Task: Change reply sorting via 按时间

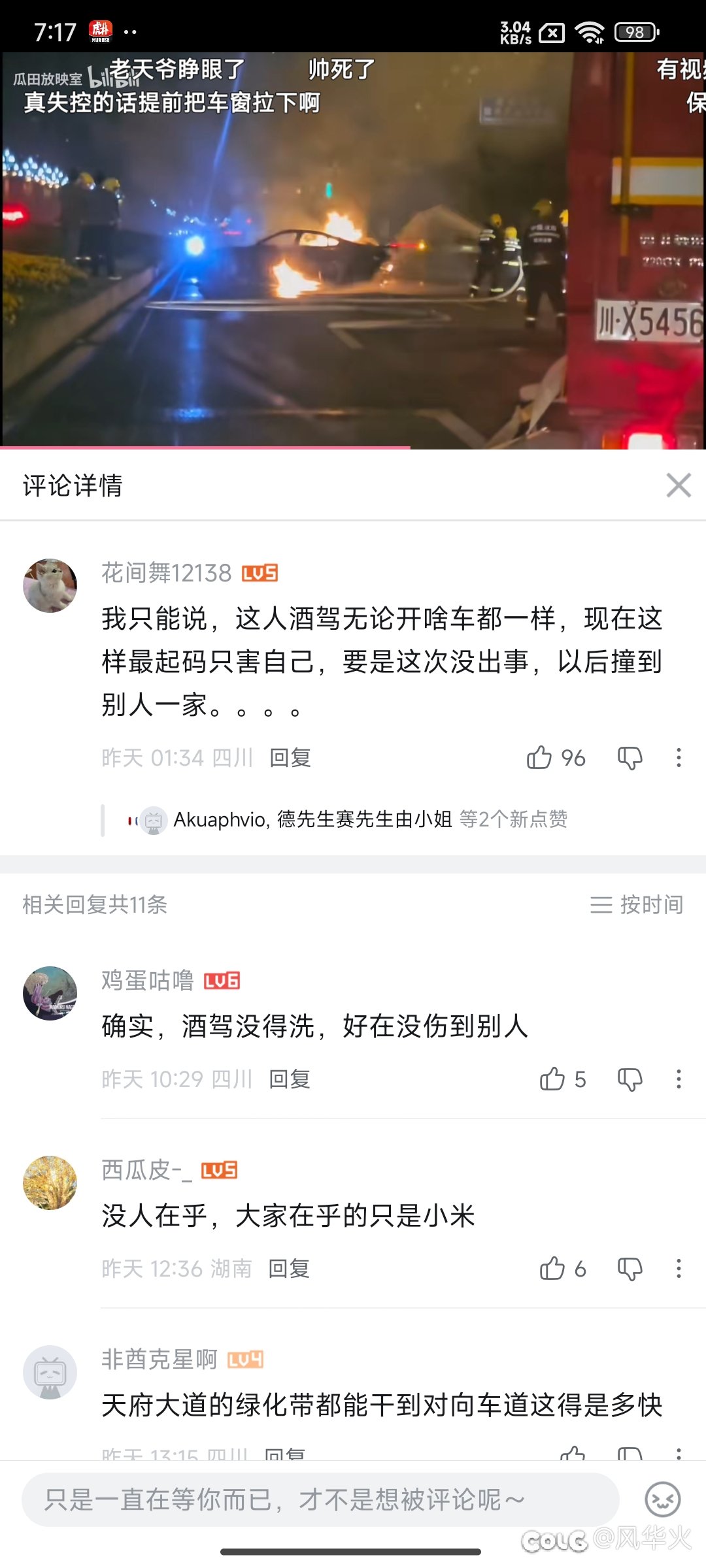Action: pos(637,905)
